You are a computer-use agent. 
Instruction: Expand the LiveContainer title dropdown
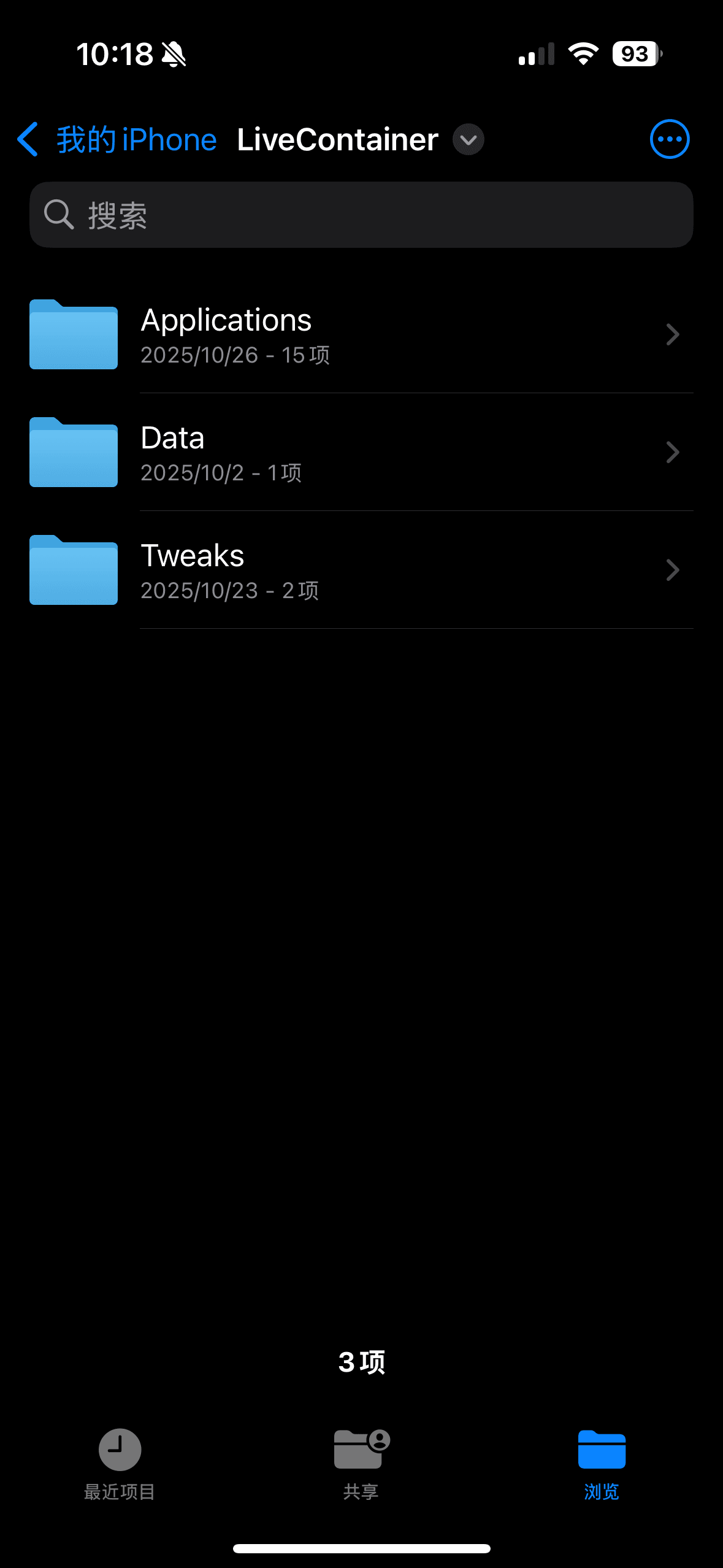(x=469, y=140)
